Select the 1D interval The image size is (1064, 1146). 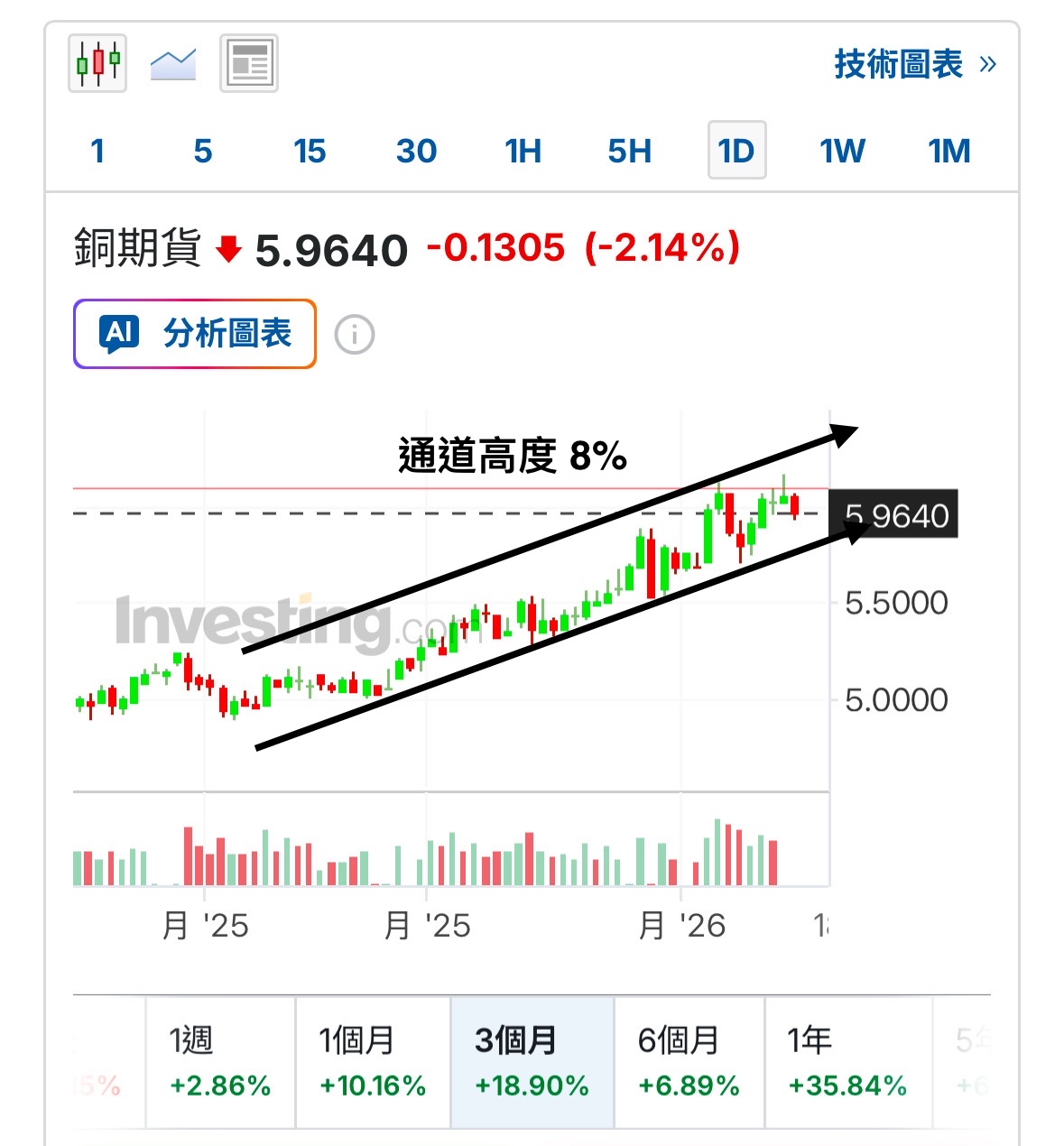coord(736,150)
